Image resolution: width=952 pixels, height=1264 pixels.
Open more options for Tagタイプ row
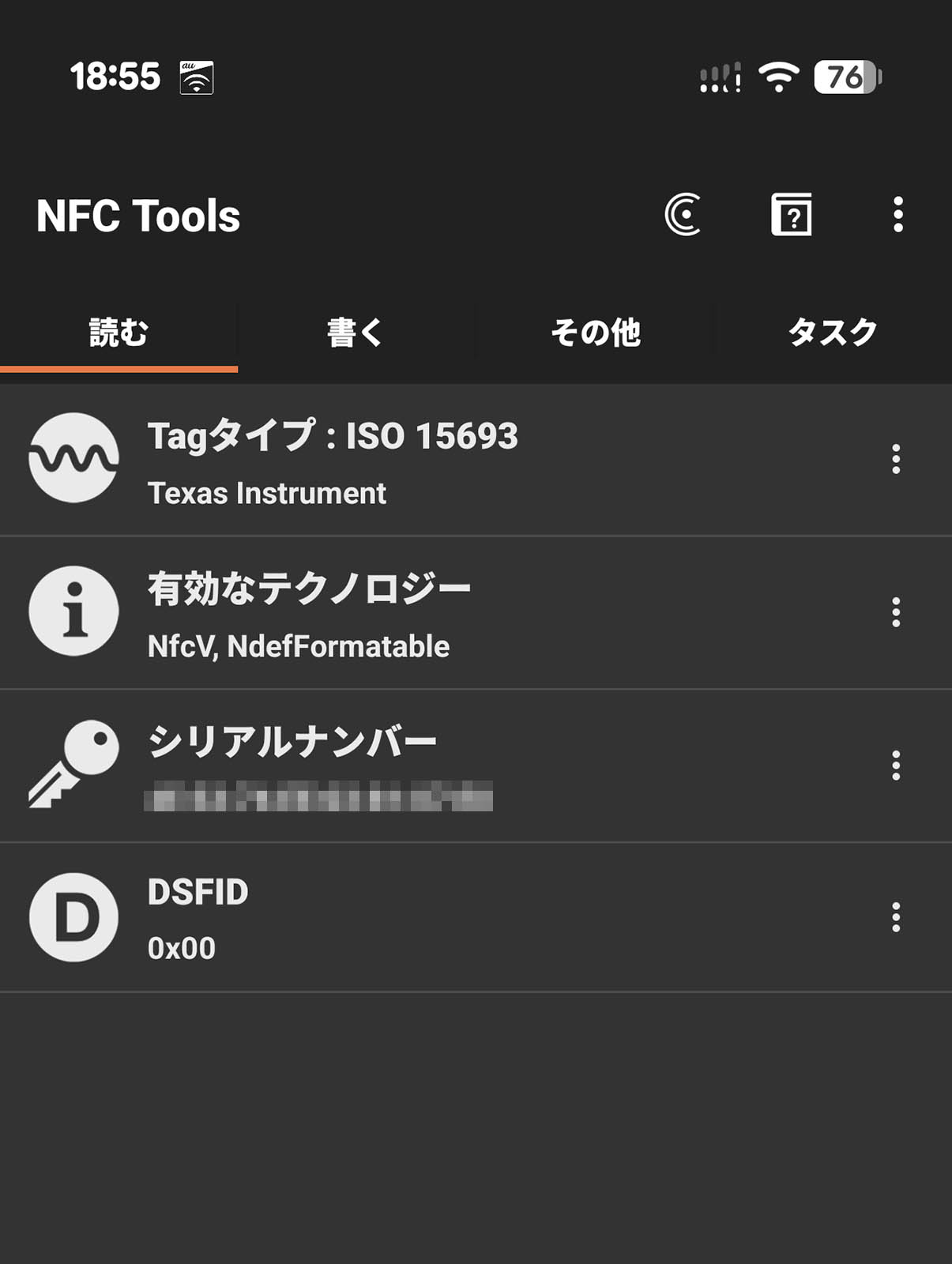pyautogui.click(x=895, y=460)
